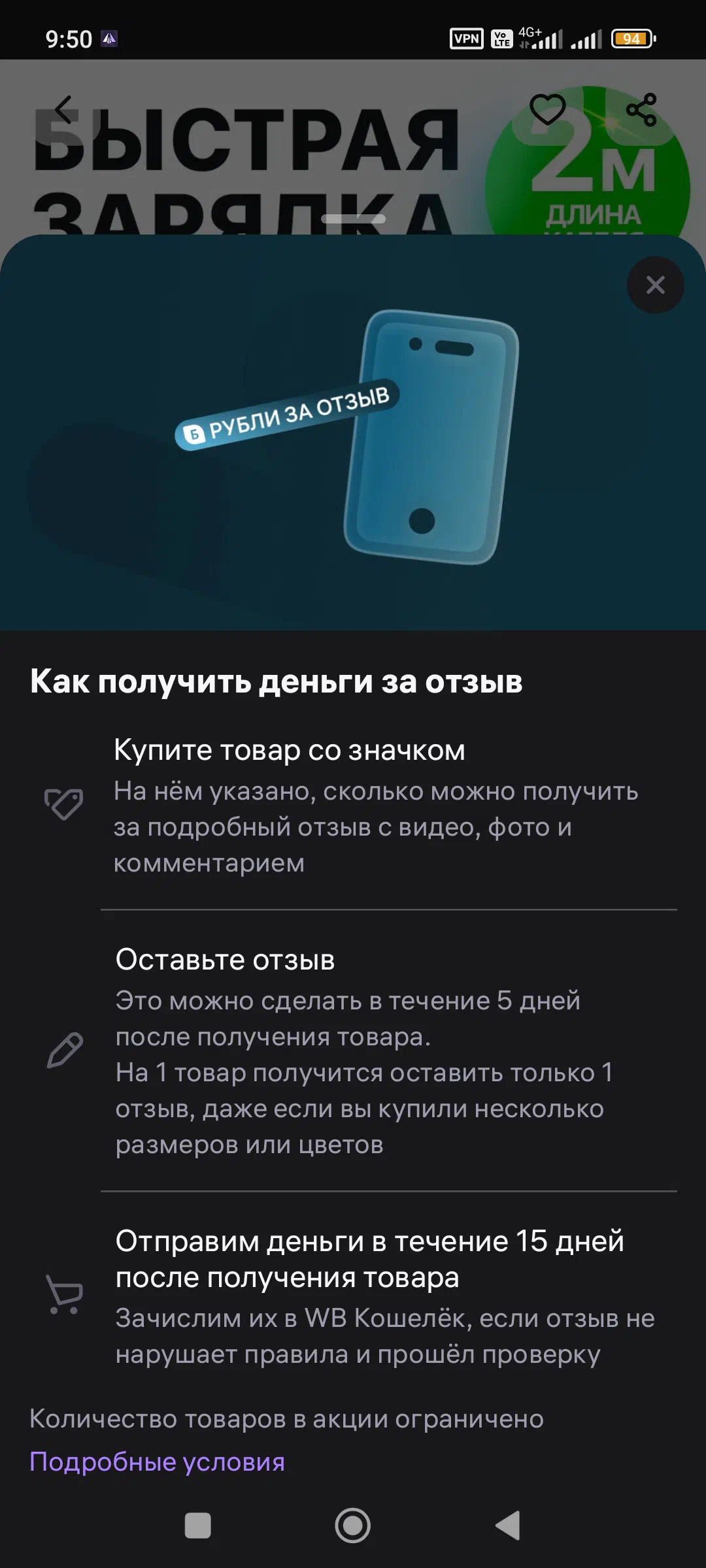Viewport: 706px width, 1568px height.
Task: Go back using the top-left arrow
Action: (x=63, y=109)
